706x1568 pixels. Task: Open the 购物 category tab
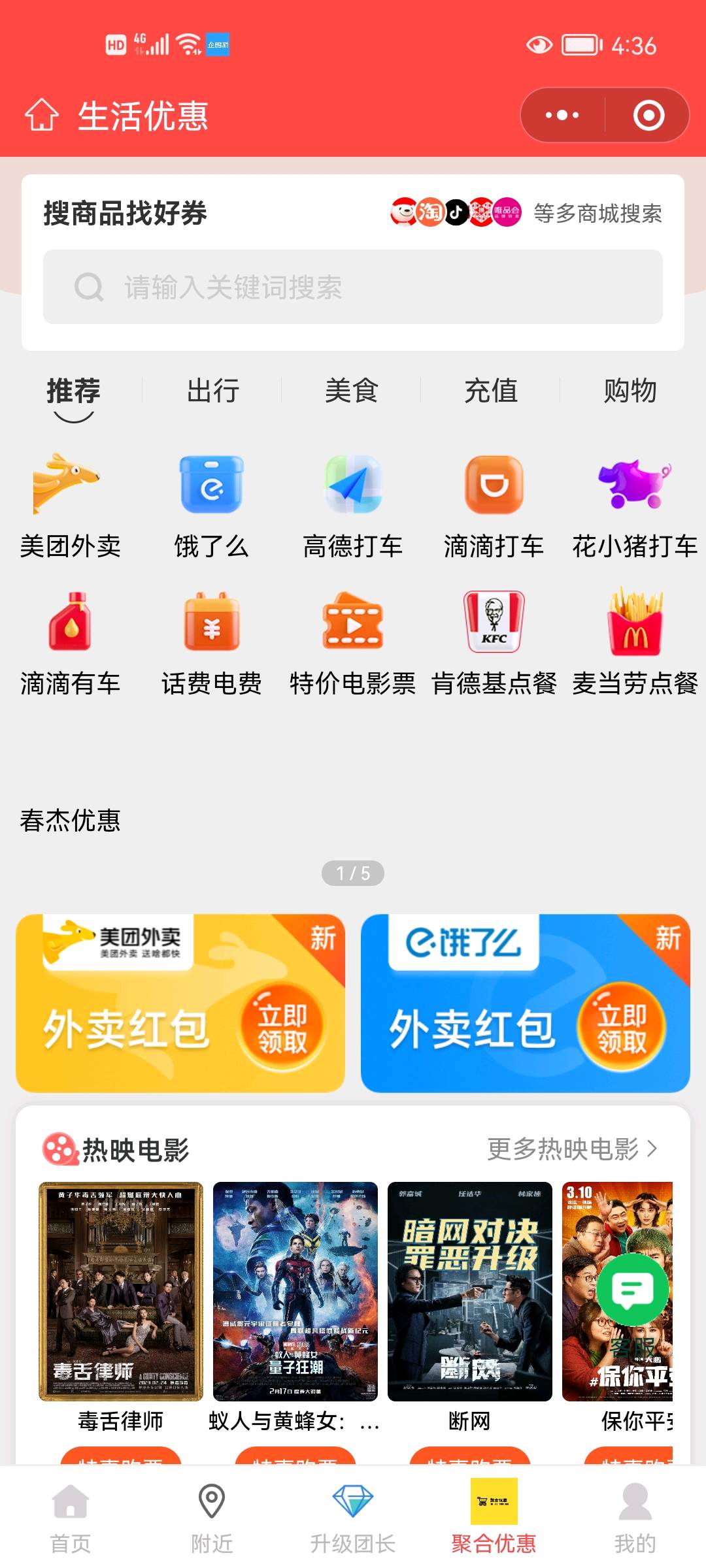[630, 391]
